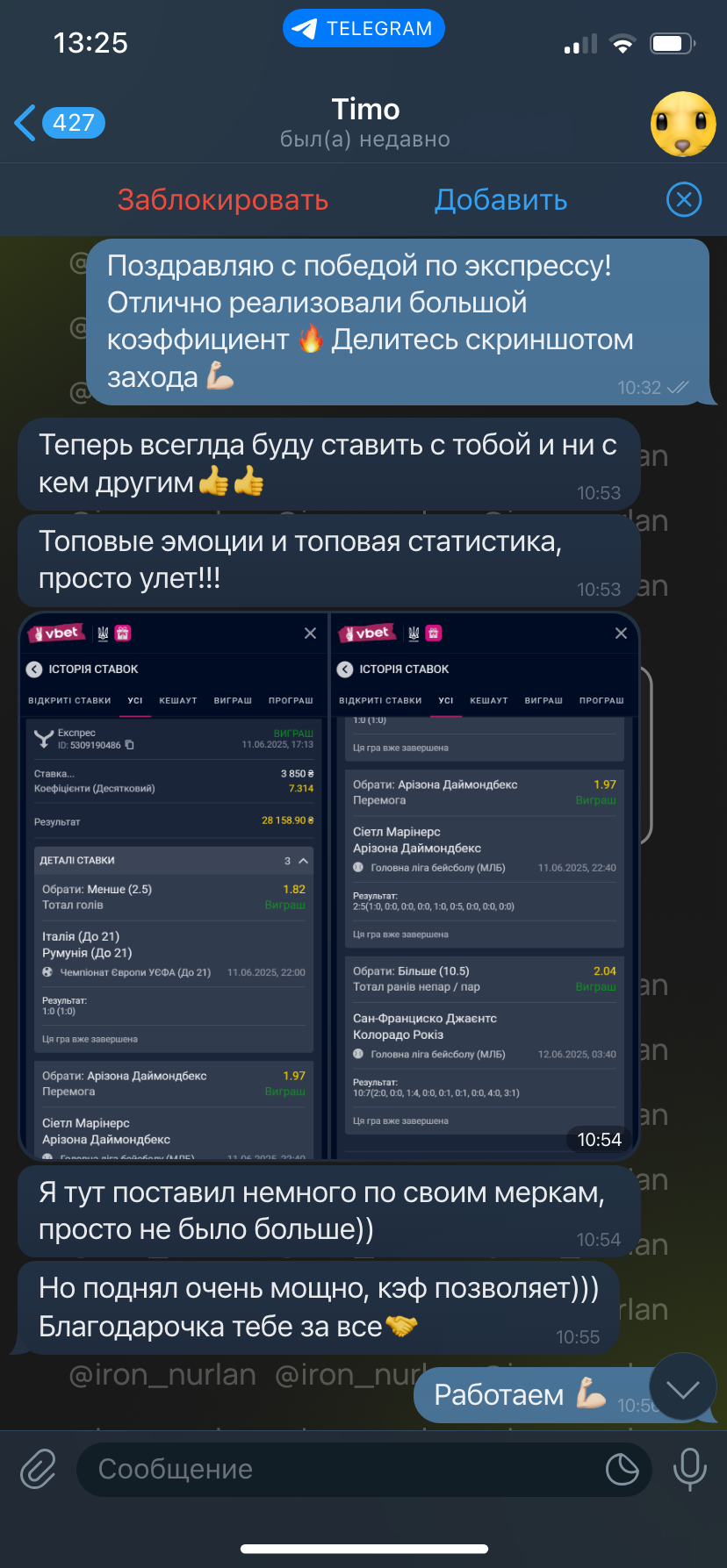The height and width of the screenshot is (1568, 727).
Task: Jump to the latest messages
Action: point(682,1390)
